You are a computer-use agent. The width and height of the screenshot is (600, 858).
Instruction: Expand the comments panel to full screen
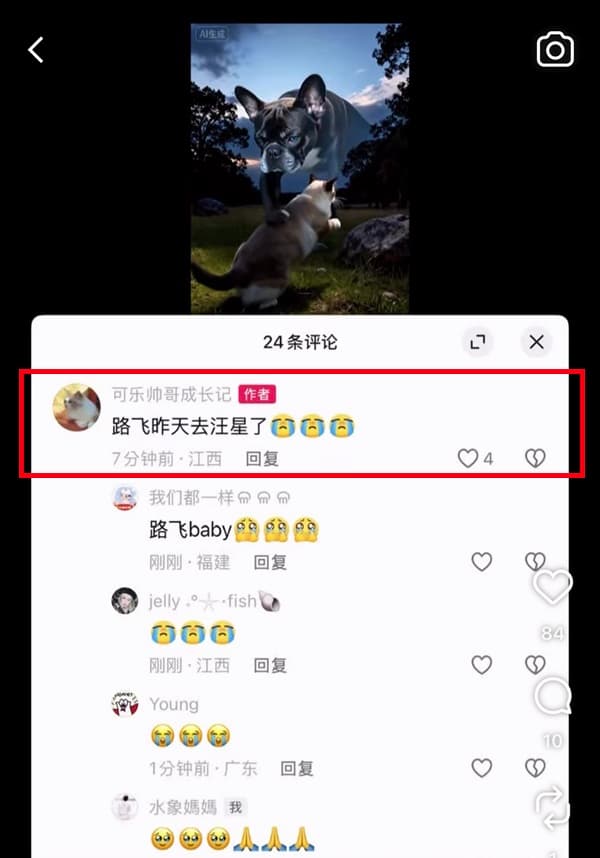tap(478, 342)
